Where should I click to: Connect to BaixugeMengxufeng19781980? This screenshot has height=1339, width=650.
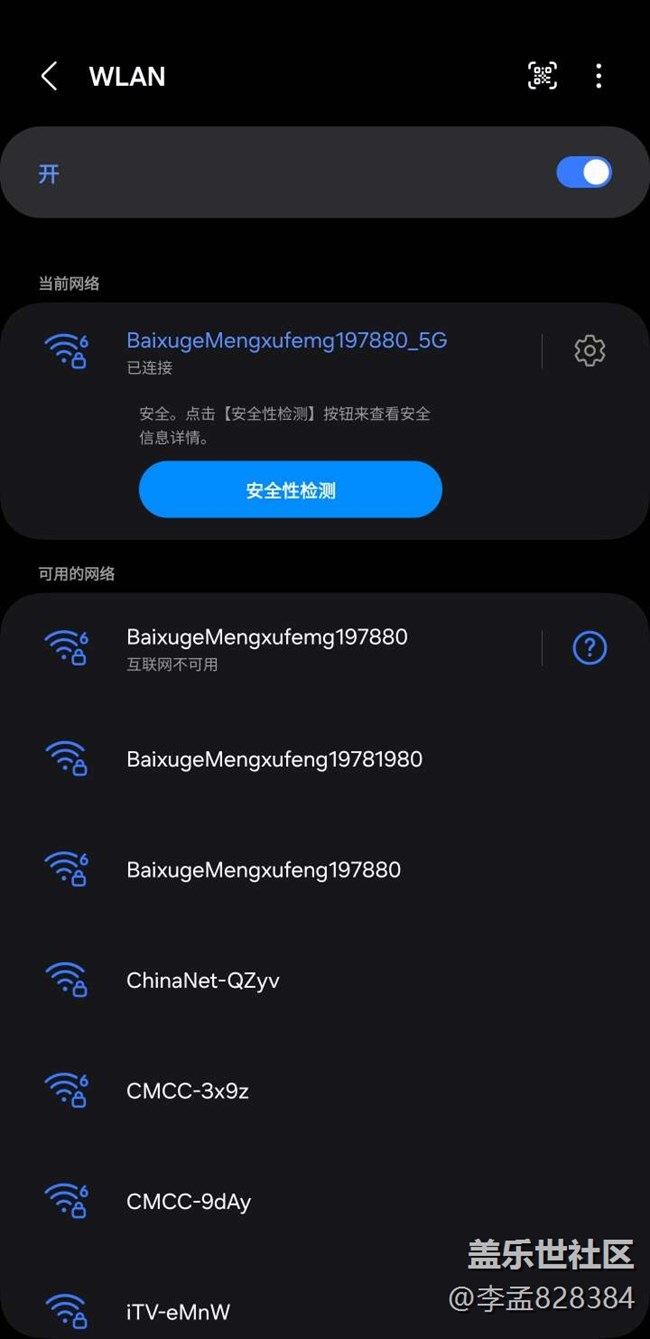325,759
